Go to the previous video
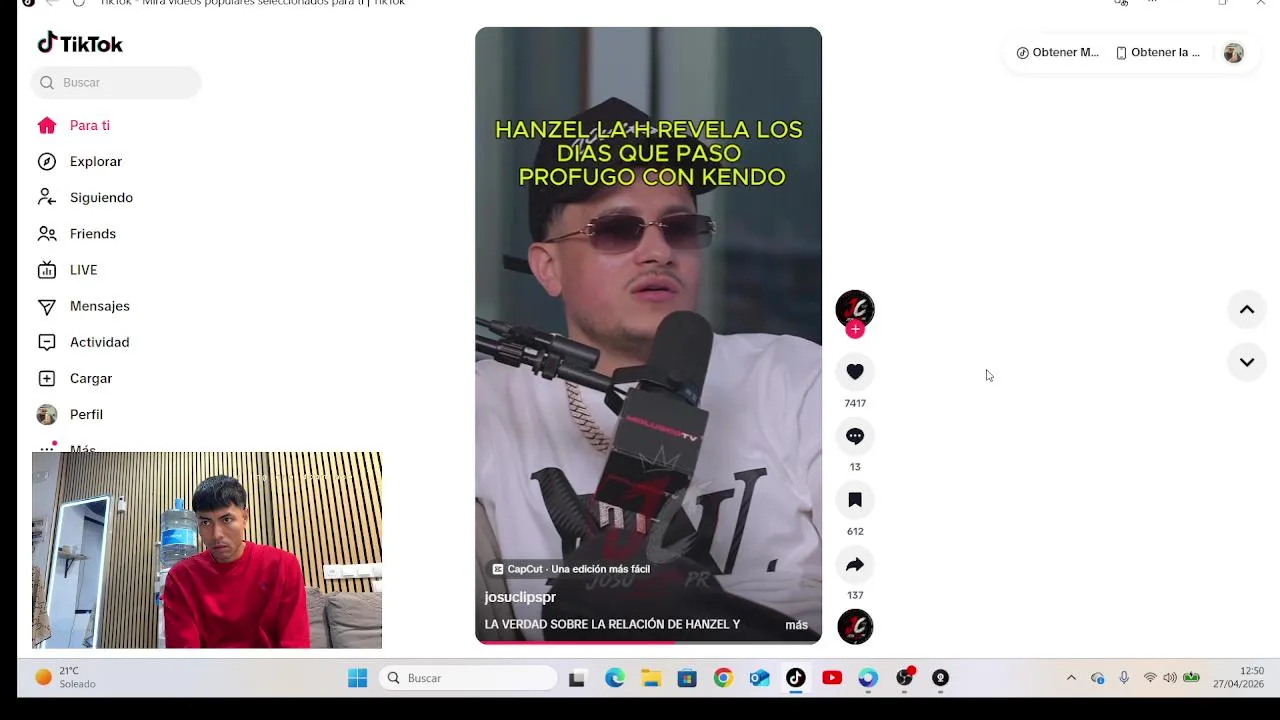Screen dimensions: 1280x720 (x=1247, y=310)
